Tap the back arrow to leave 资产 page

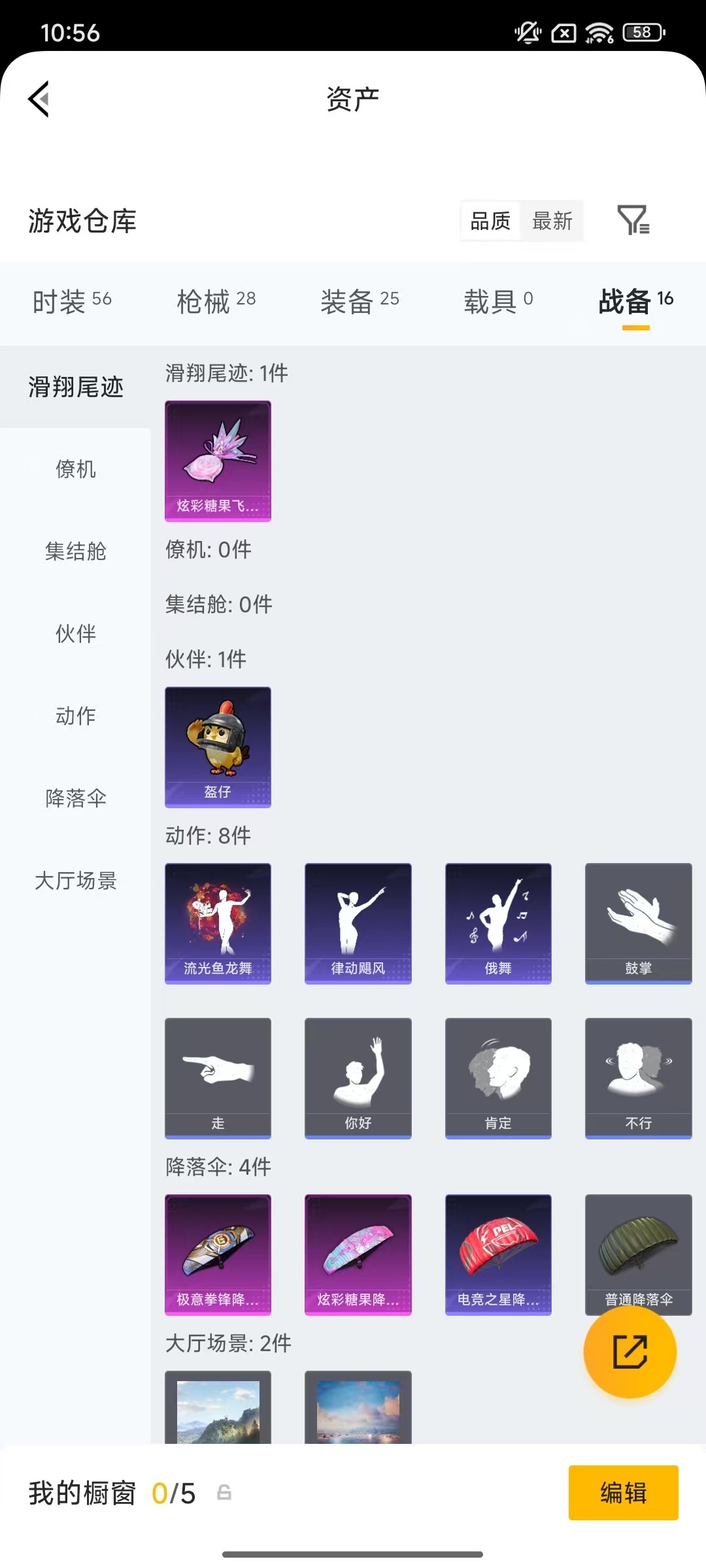pos(37,98)
